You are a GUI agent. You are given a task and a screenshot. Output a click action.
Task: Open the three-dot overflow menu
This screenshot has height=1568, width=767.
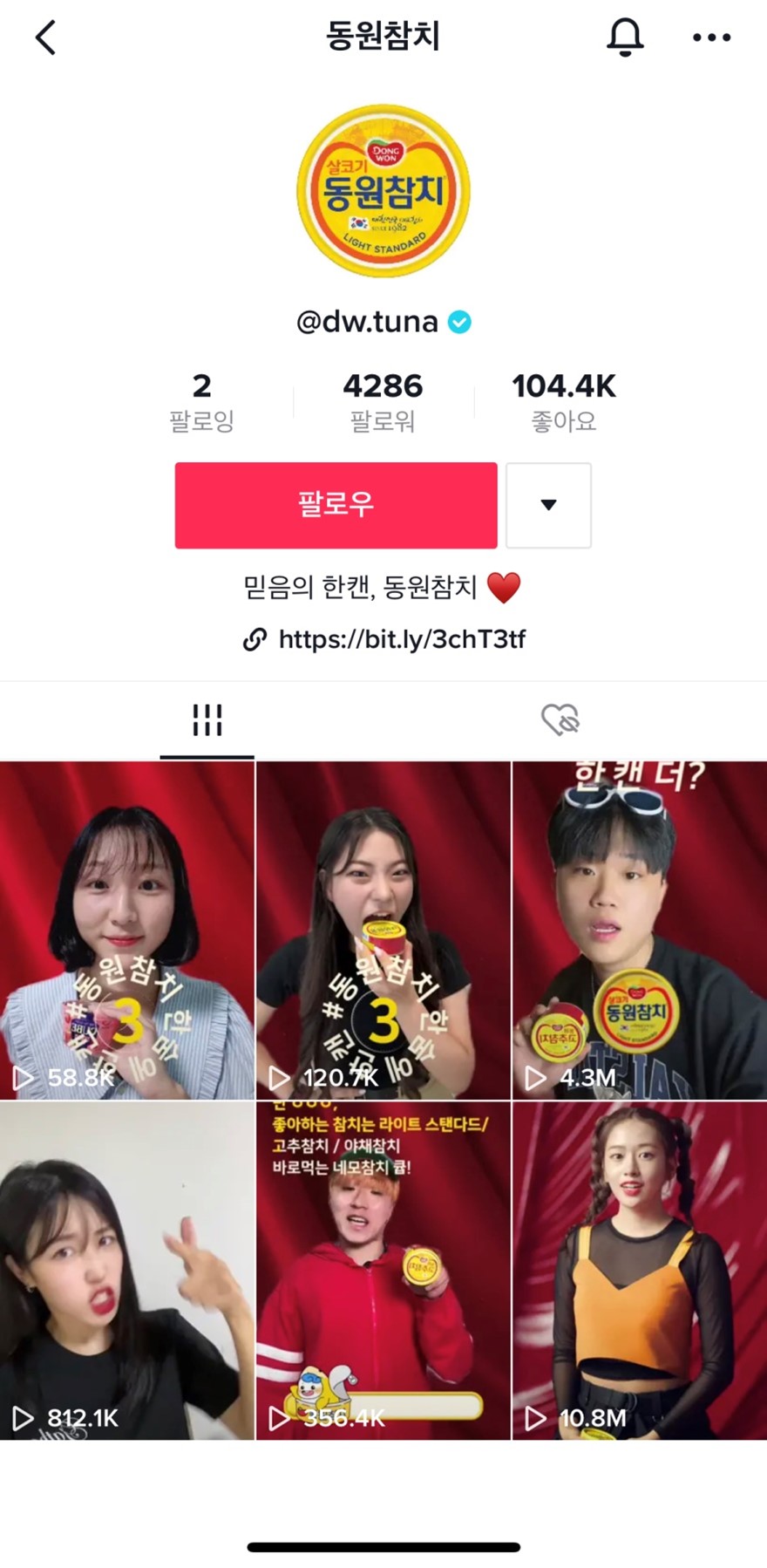click(711, 37)
